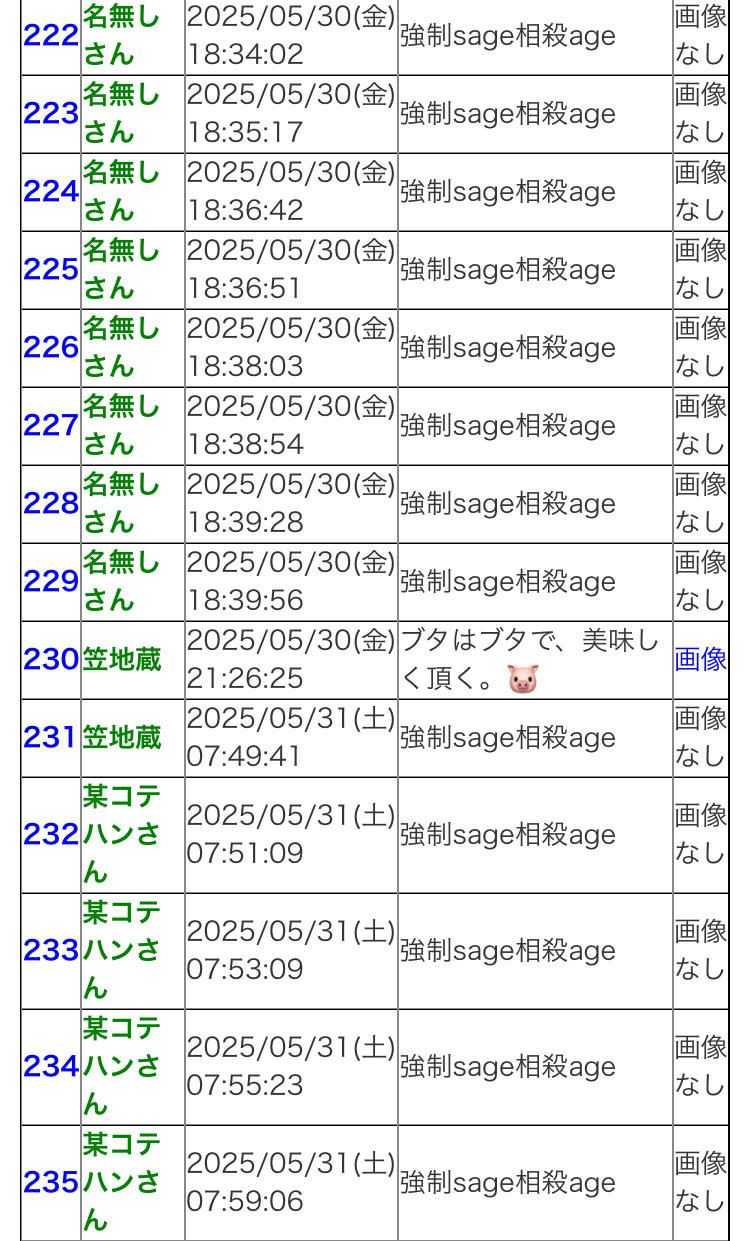Open the 画像 link in post 230

(701, 659)
